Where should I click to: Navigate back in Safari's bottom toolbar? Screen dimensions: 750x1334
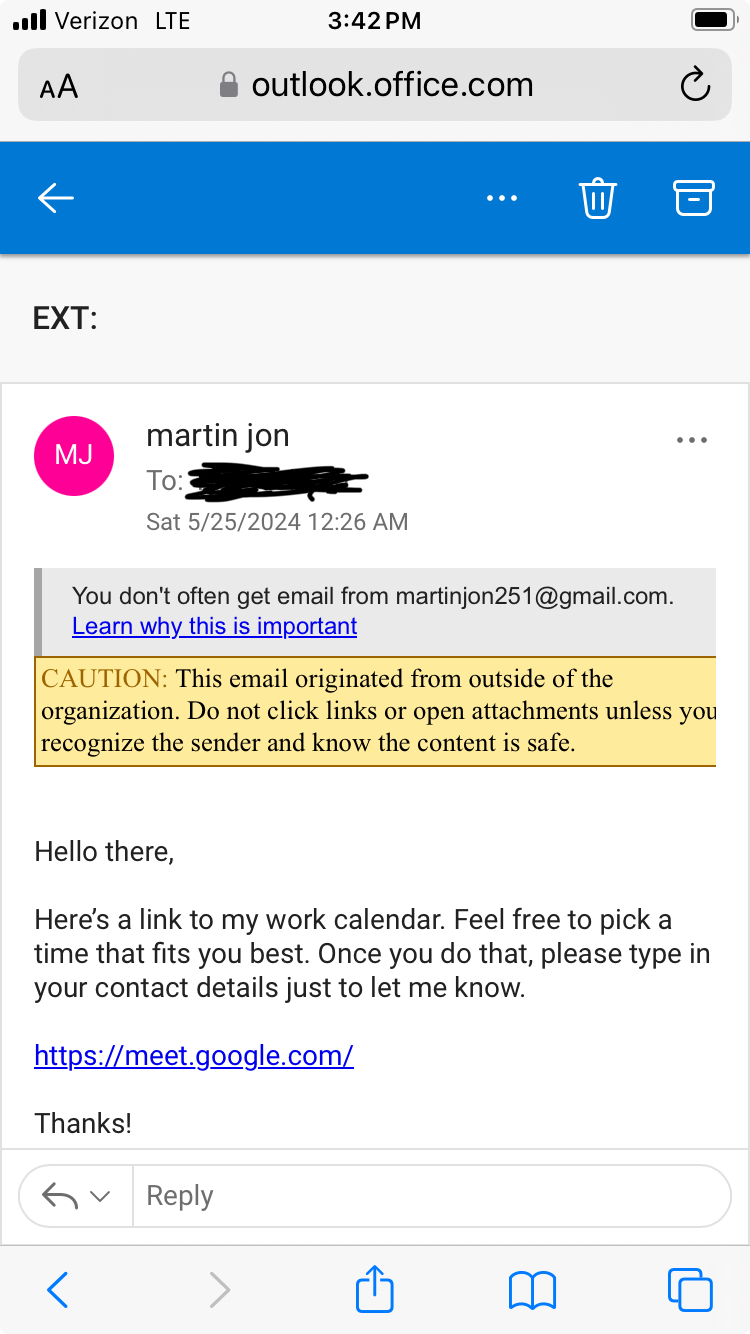pos(58,1289)
